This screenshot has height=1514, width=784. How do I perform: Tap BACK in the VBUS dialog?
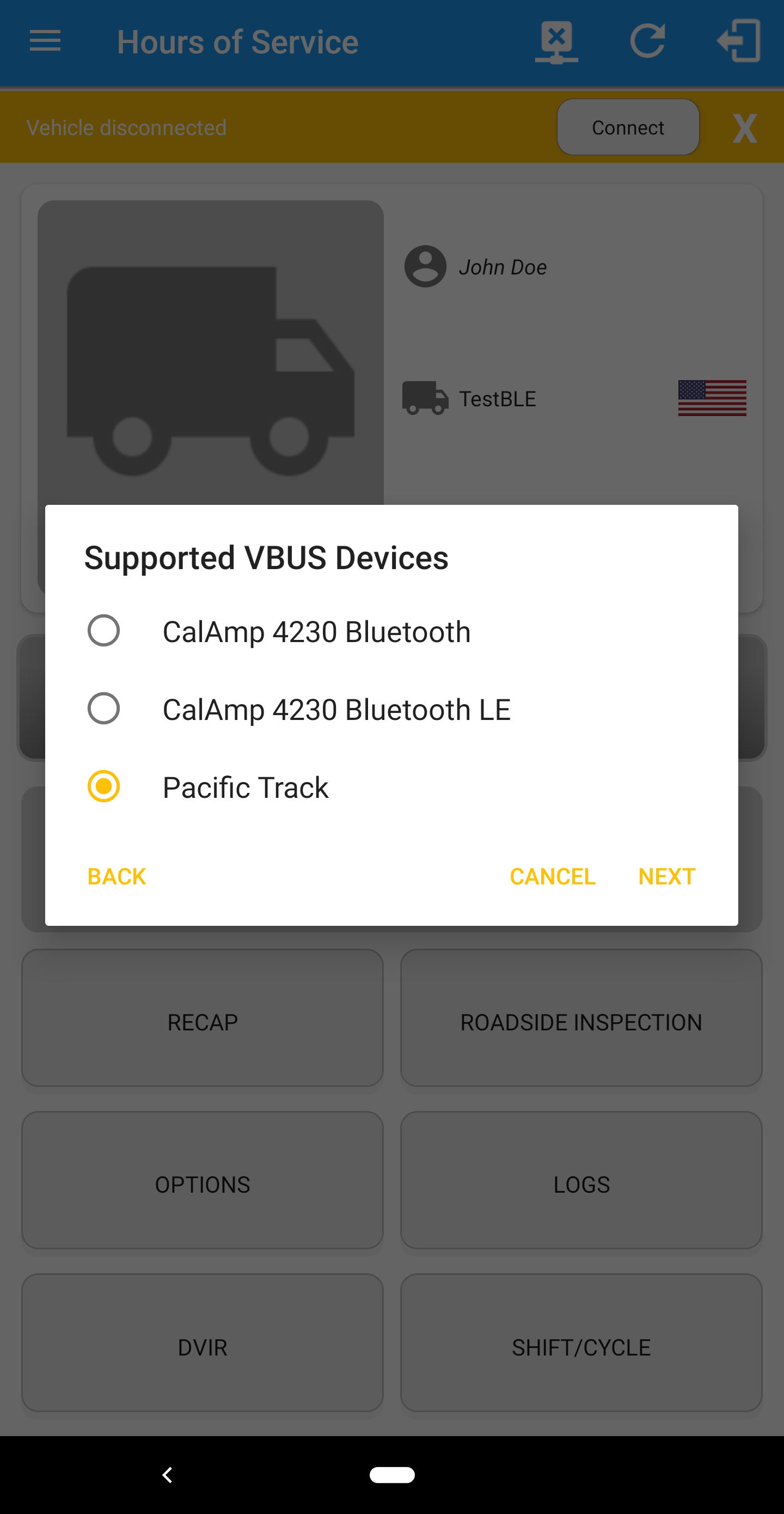pos(117,876)
